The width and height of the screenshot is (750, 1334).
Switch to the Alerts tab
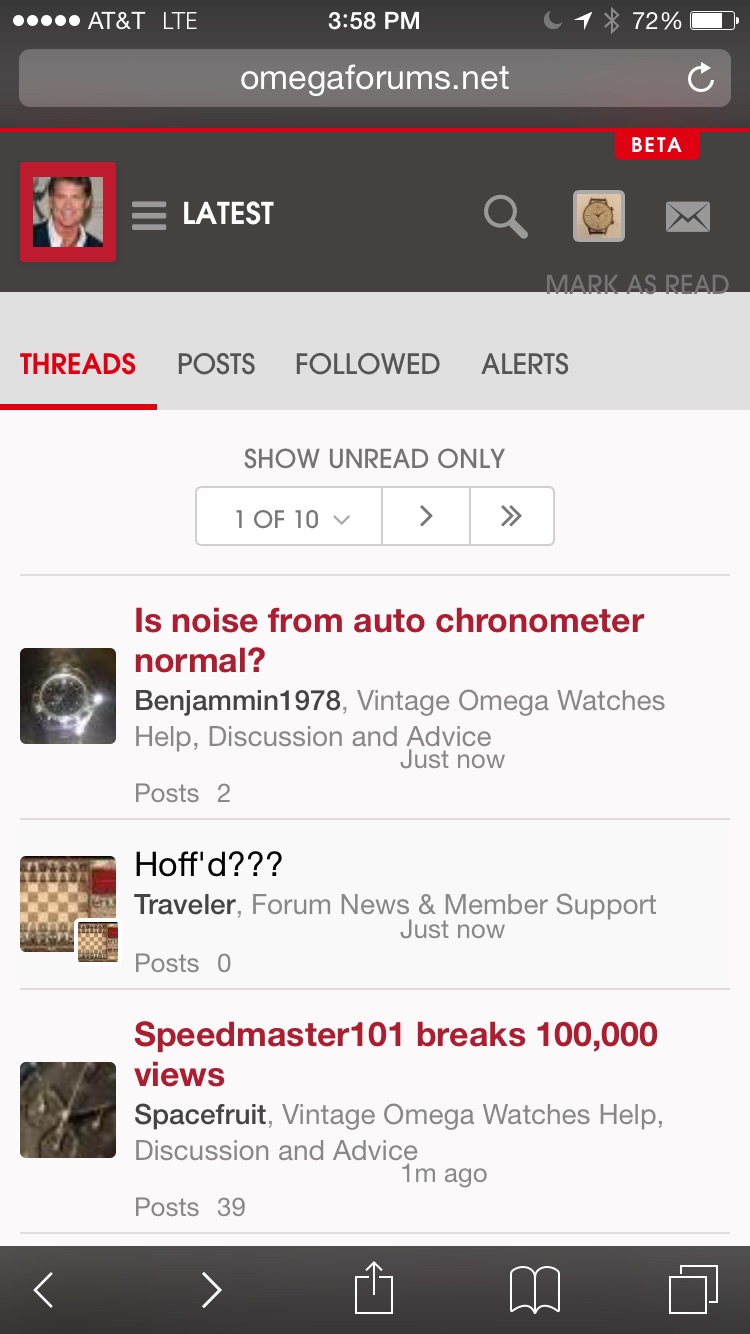525,364
